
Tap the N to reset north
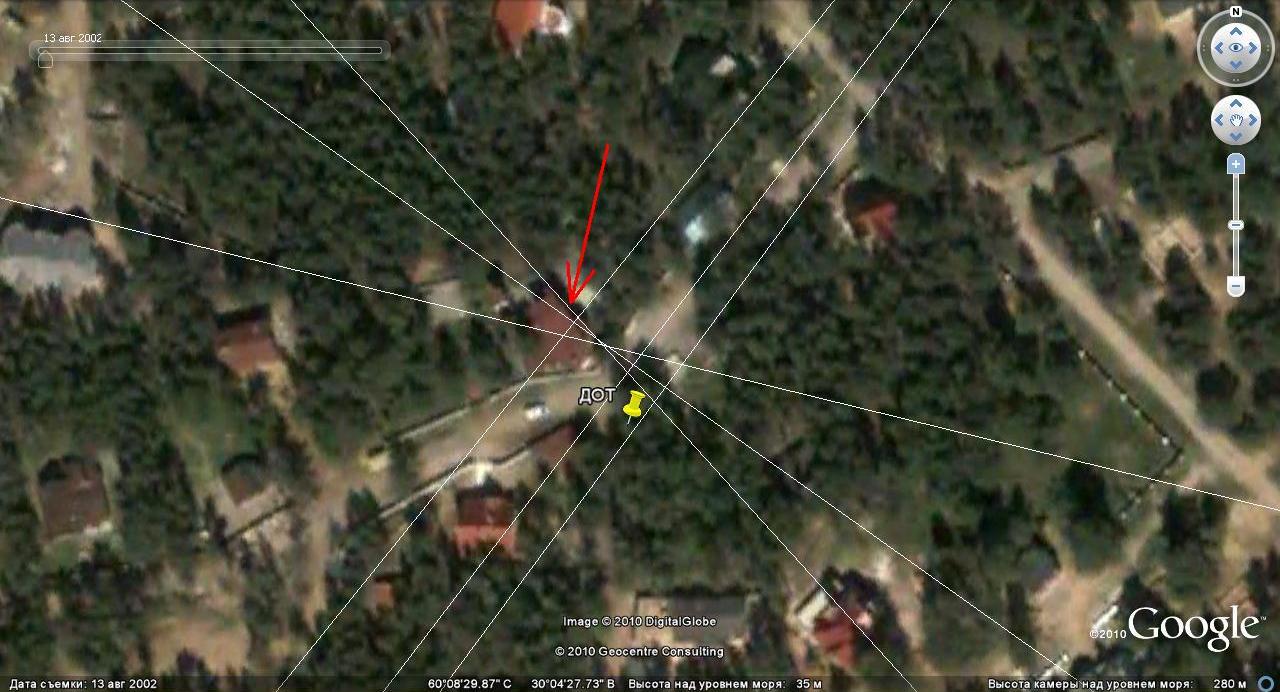[x=1236, y=14]
